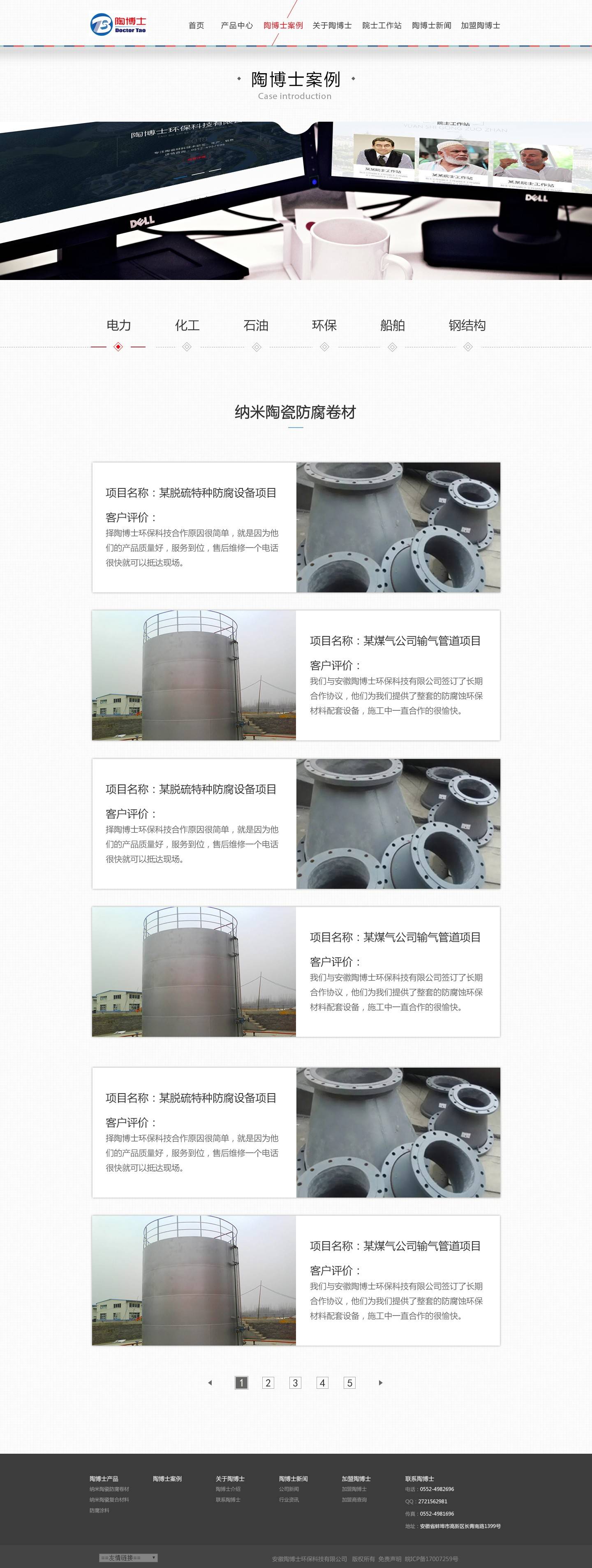Switch to the 化工 category tab
This screenshot has height=1568, width=592.
(187, 326)
